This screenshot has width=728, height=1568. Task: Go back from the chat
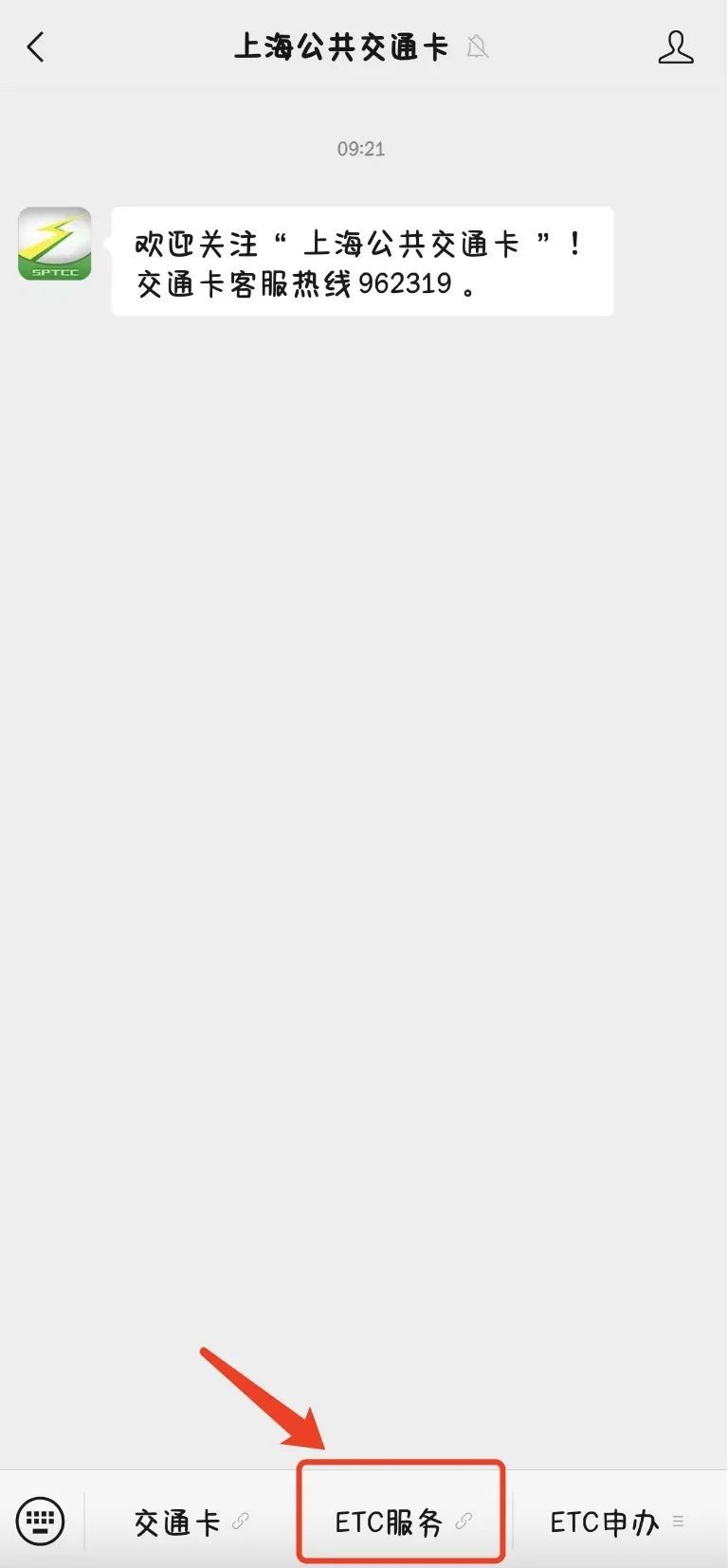(x=36, y=47)
